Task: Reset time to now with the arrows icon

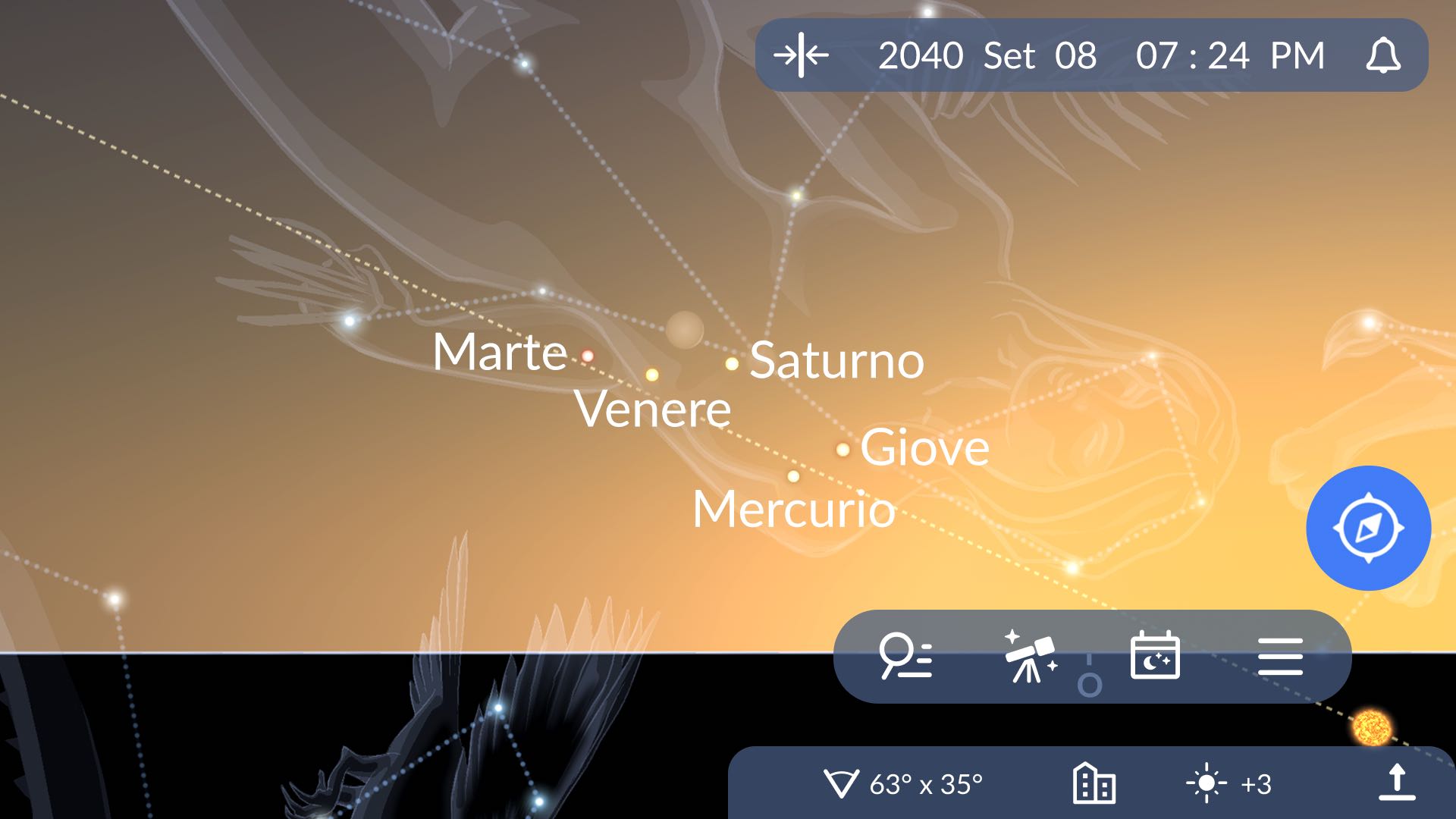Action: coord(801,55)
